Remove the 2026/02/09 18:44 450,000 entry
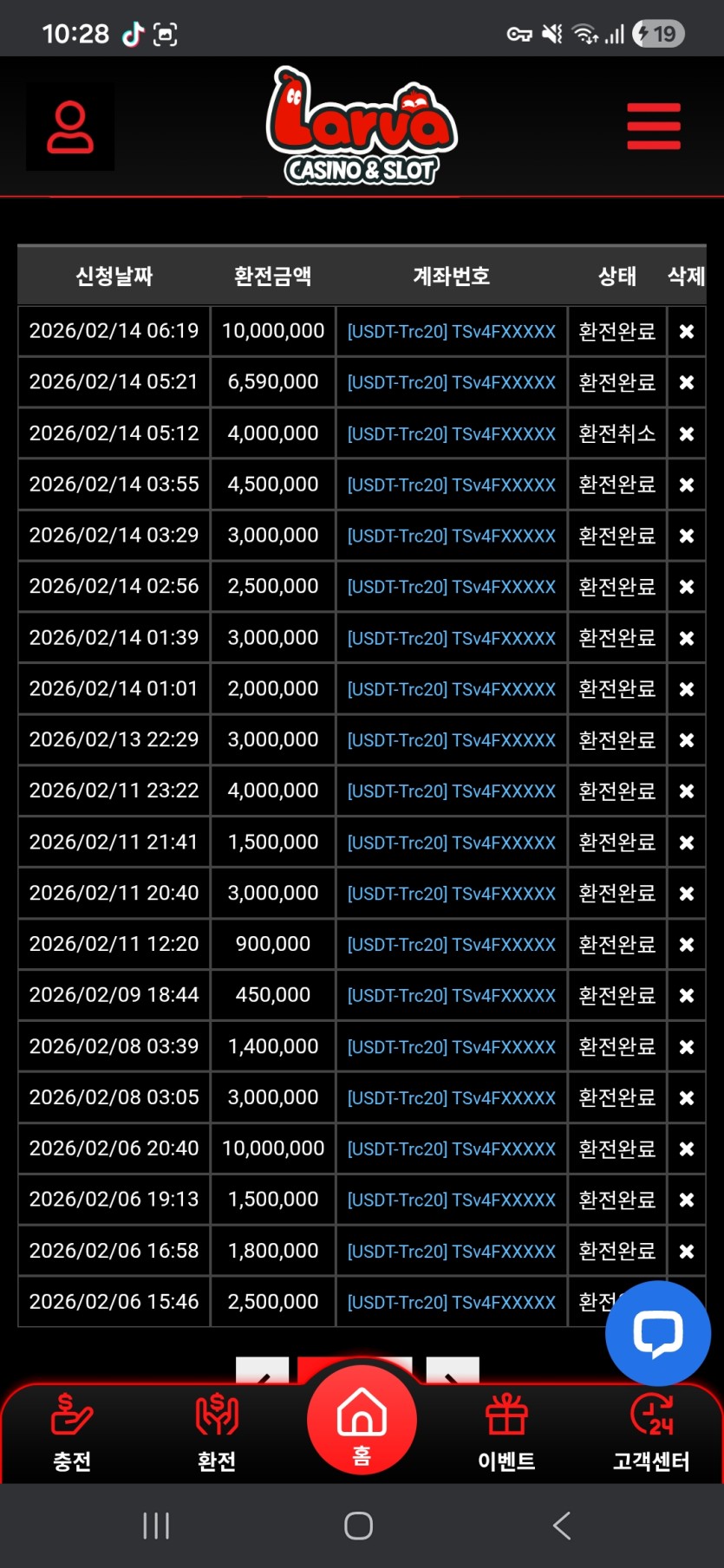Viewport: 724px width, 1568px height. [686, 996]
